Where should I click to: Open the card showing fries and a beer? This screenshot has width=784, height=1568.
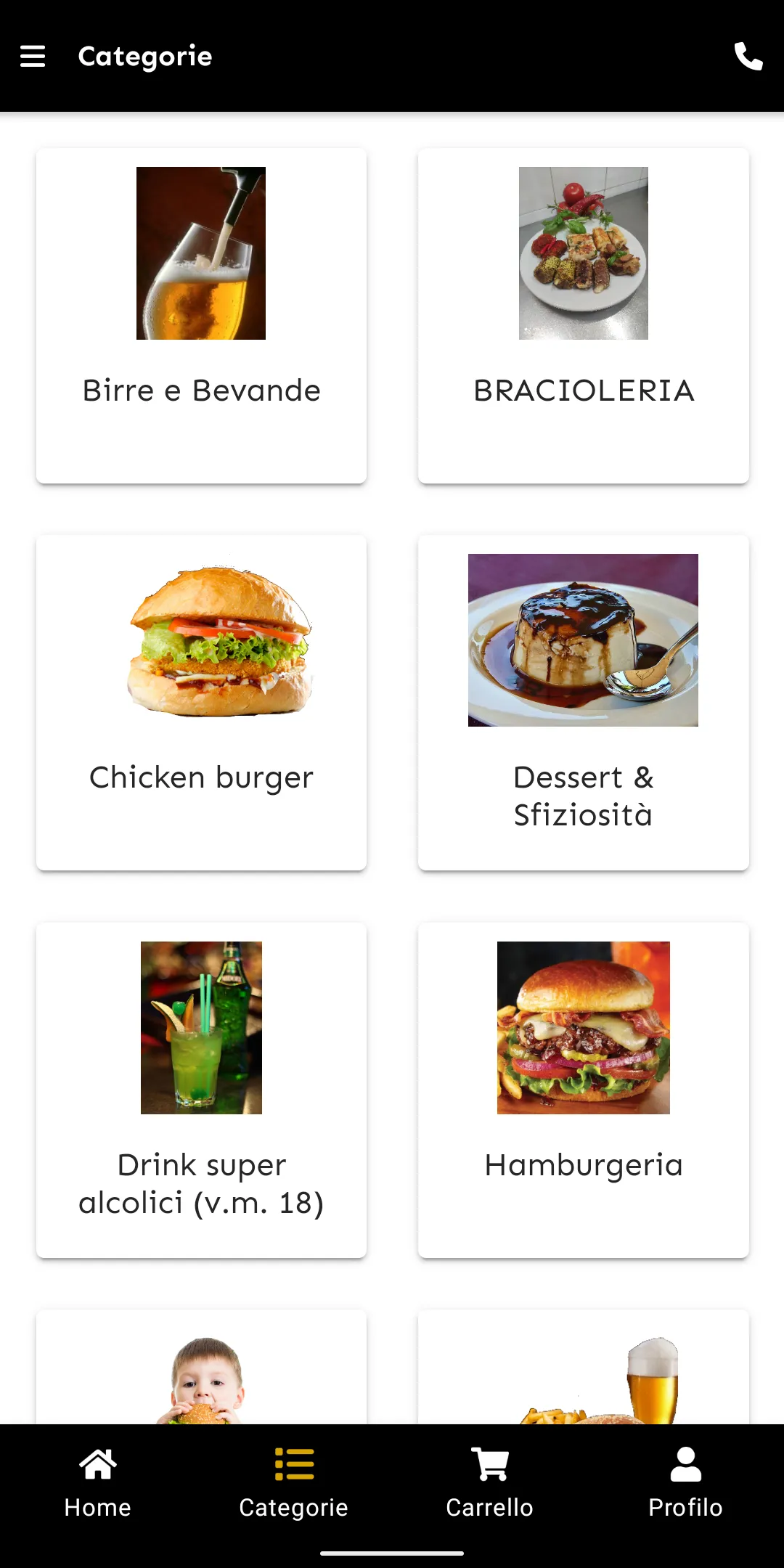[x=584, y=1367]
